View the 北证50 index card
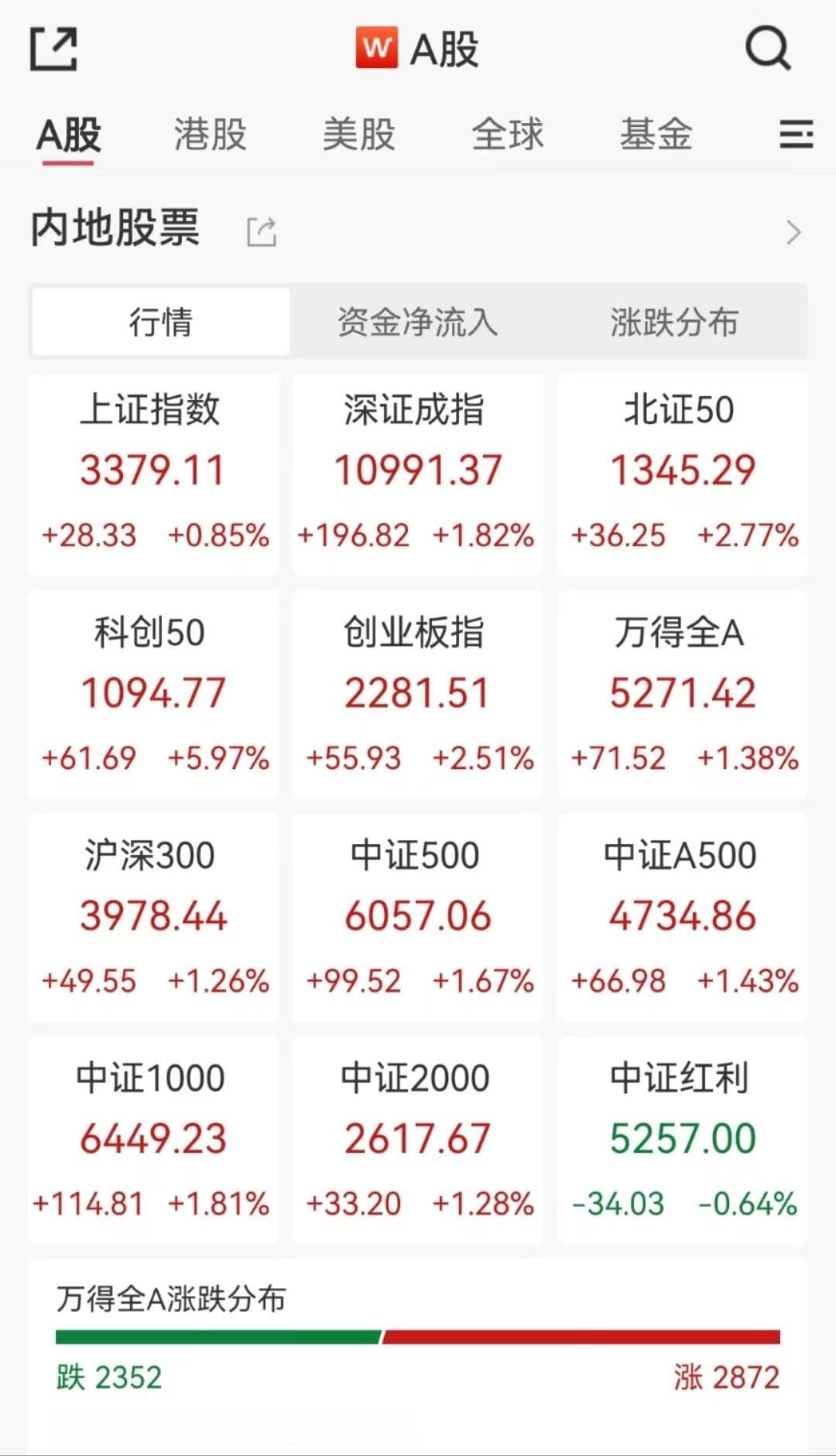This screenshot has height=1456, width=836. click(x=682, y=473)
